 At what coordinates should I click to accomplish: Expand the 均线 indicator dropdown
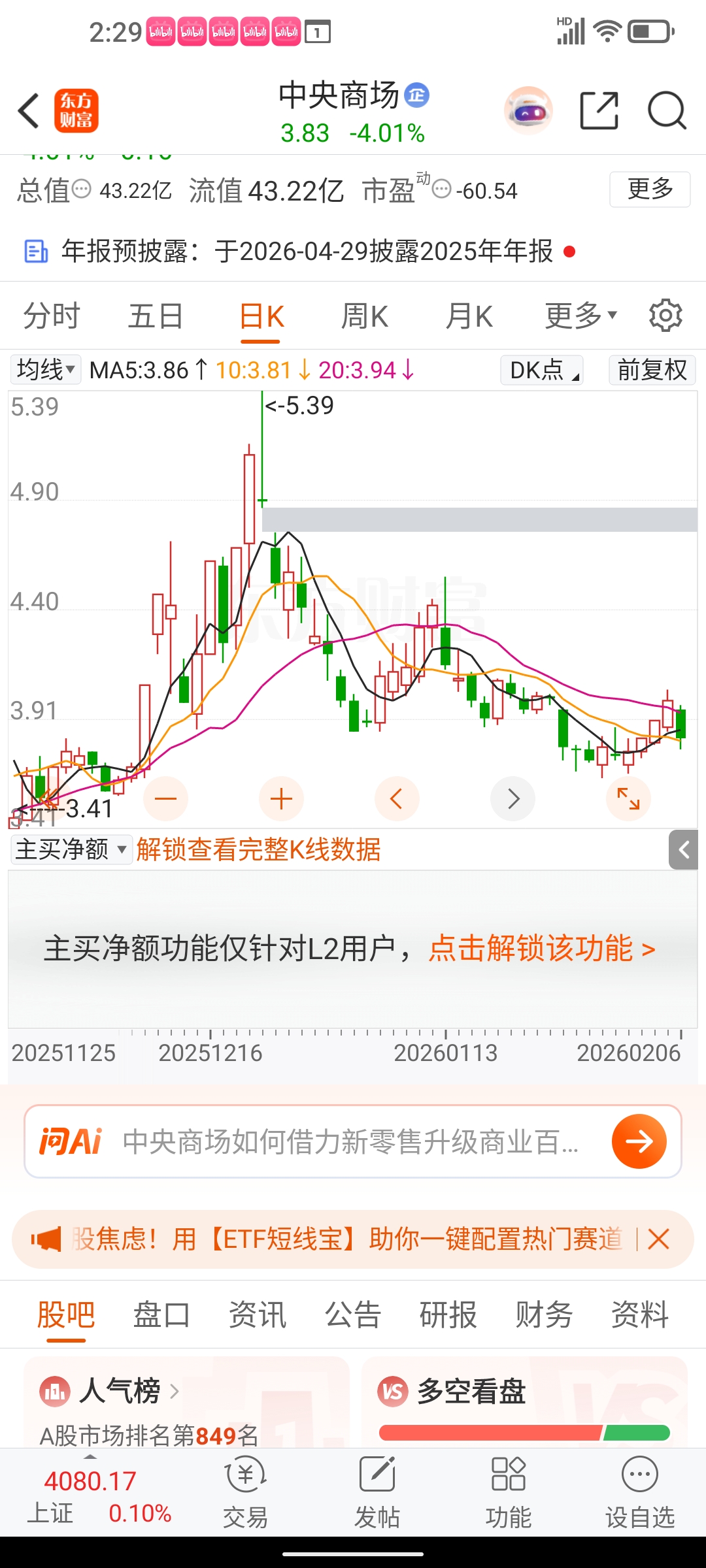46,370
